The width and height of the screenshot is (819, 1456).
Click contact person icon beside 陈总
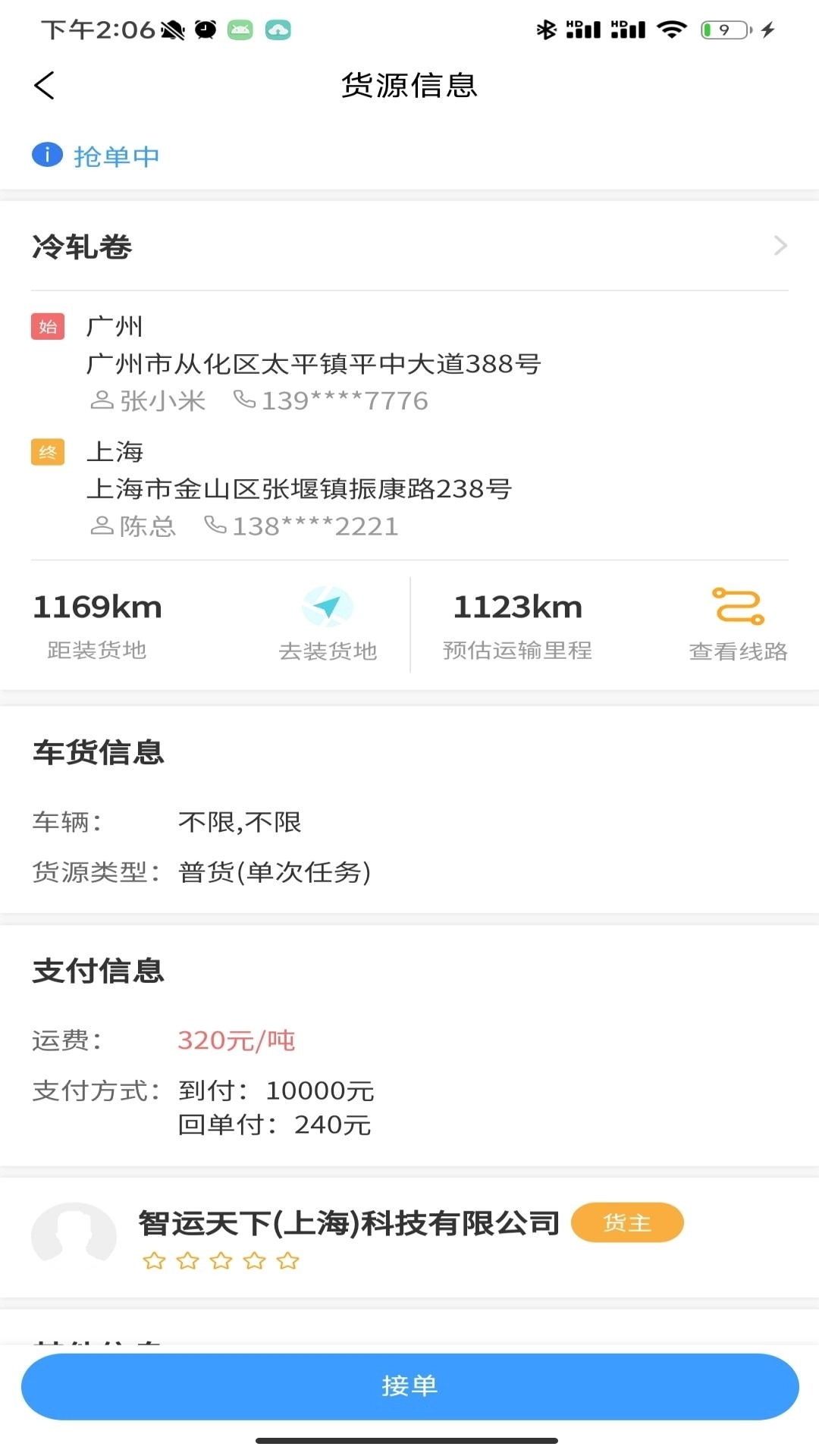[x=102, y=526]
